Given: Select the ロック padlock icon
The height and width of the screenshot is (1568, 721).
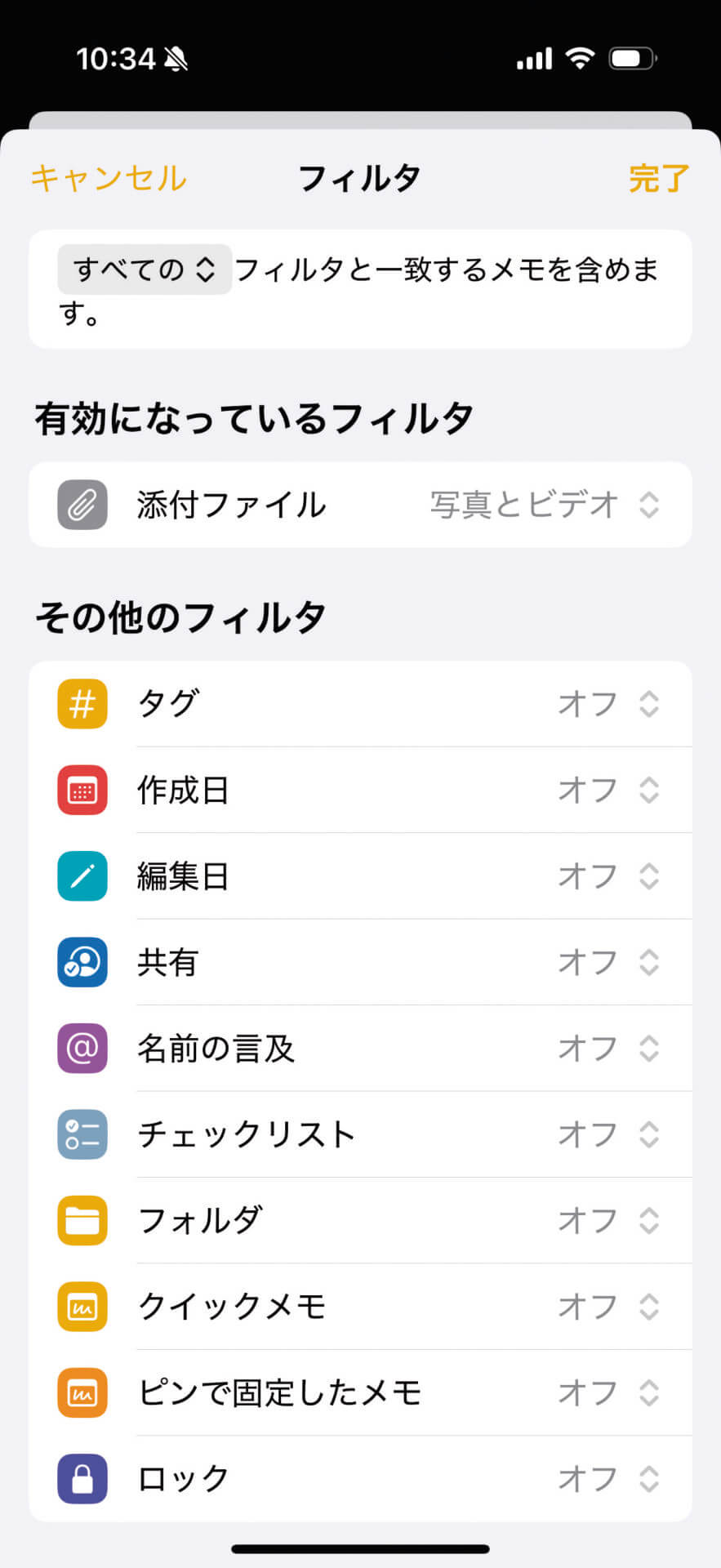Looking at the screenshot, I should (82, 1478).
